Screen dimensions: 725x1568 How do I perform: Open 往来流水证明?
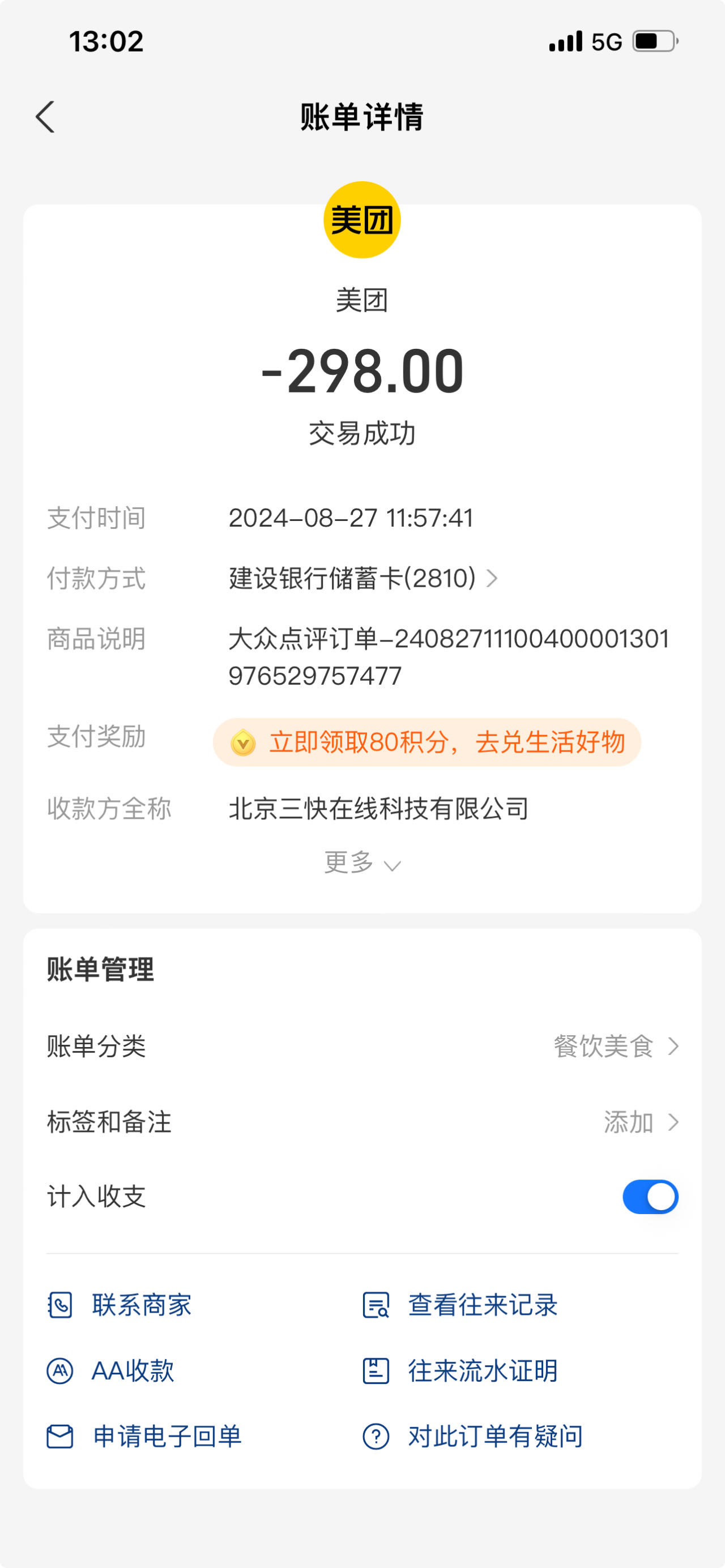point(460,1372)
